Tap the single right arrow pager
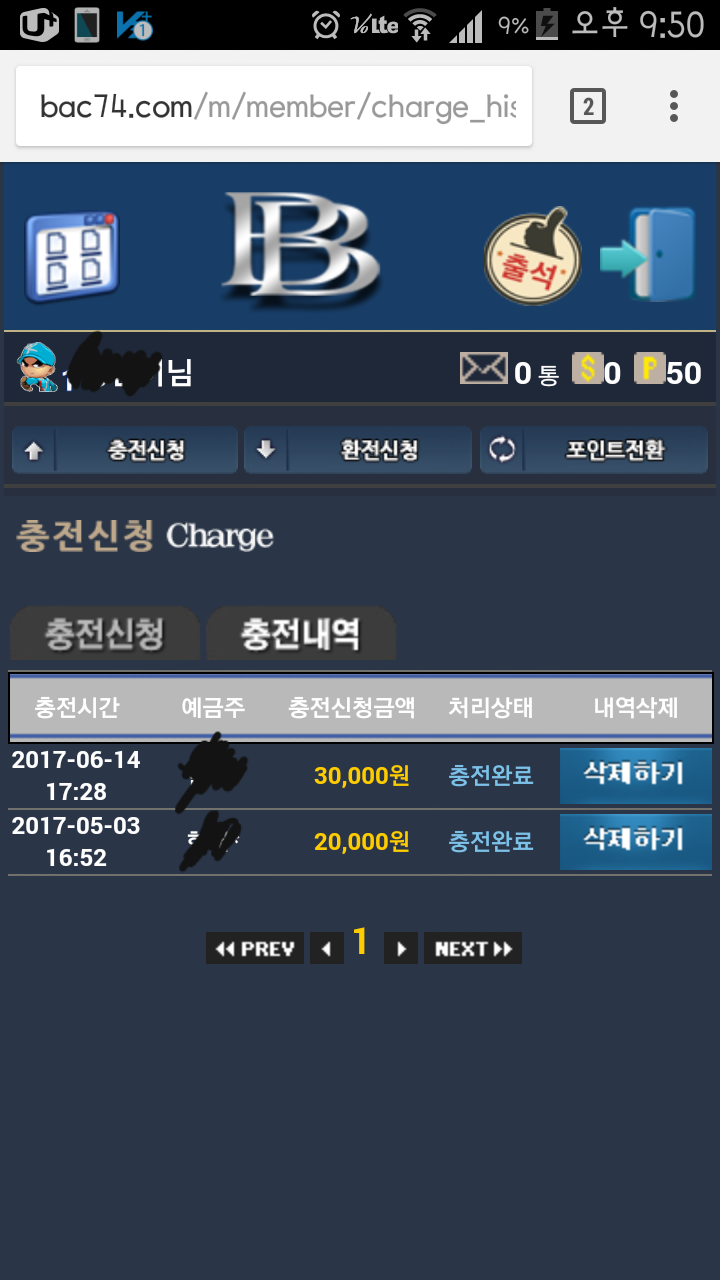720x1280 pixels. click(401, 948)
